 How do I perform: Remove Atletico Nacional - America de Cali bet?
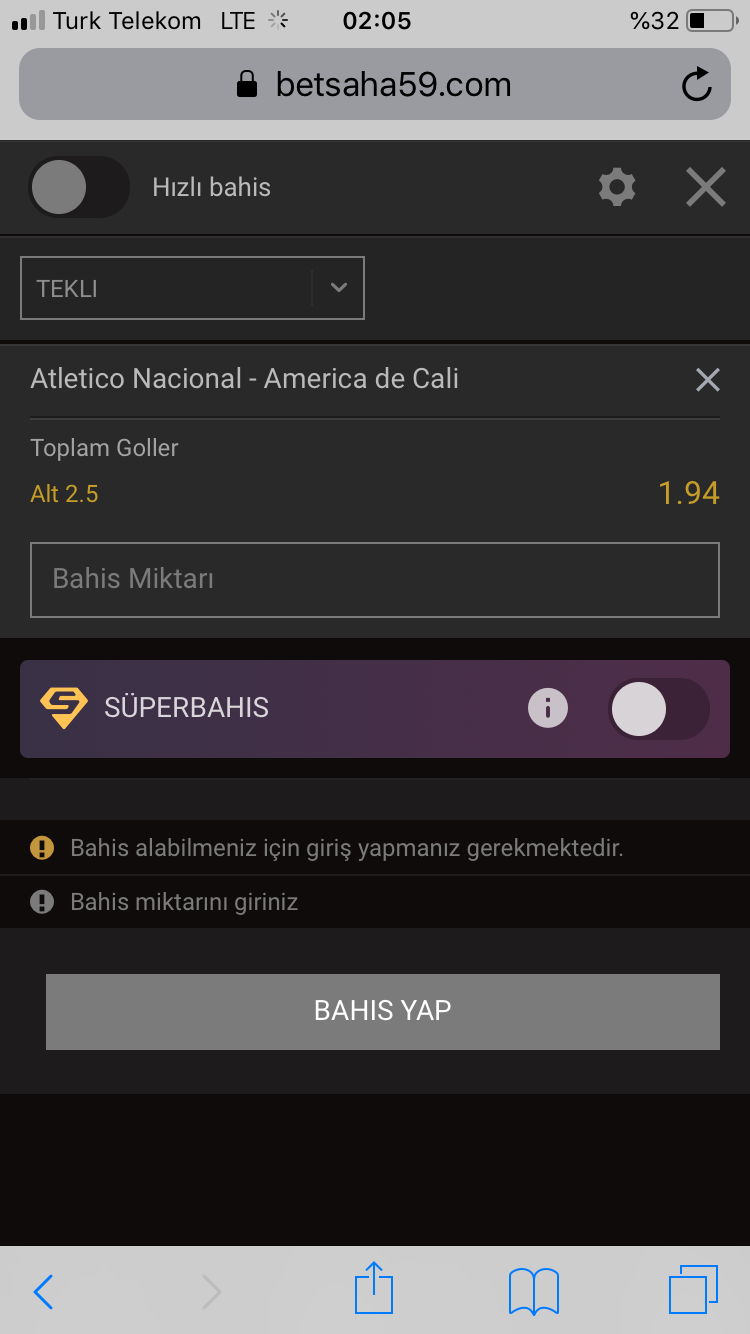(707, 380)
